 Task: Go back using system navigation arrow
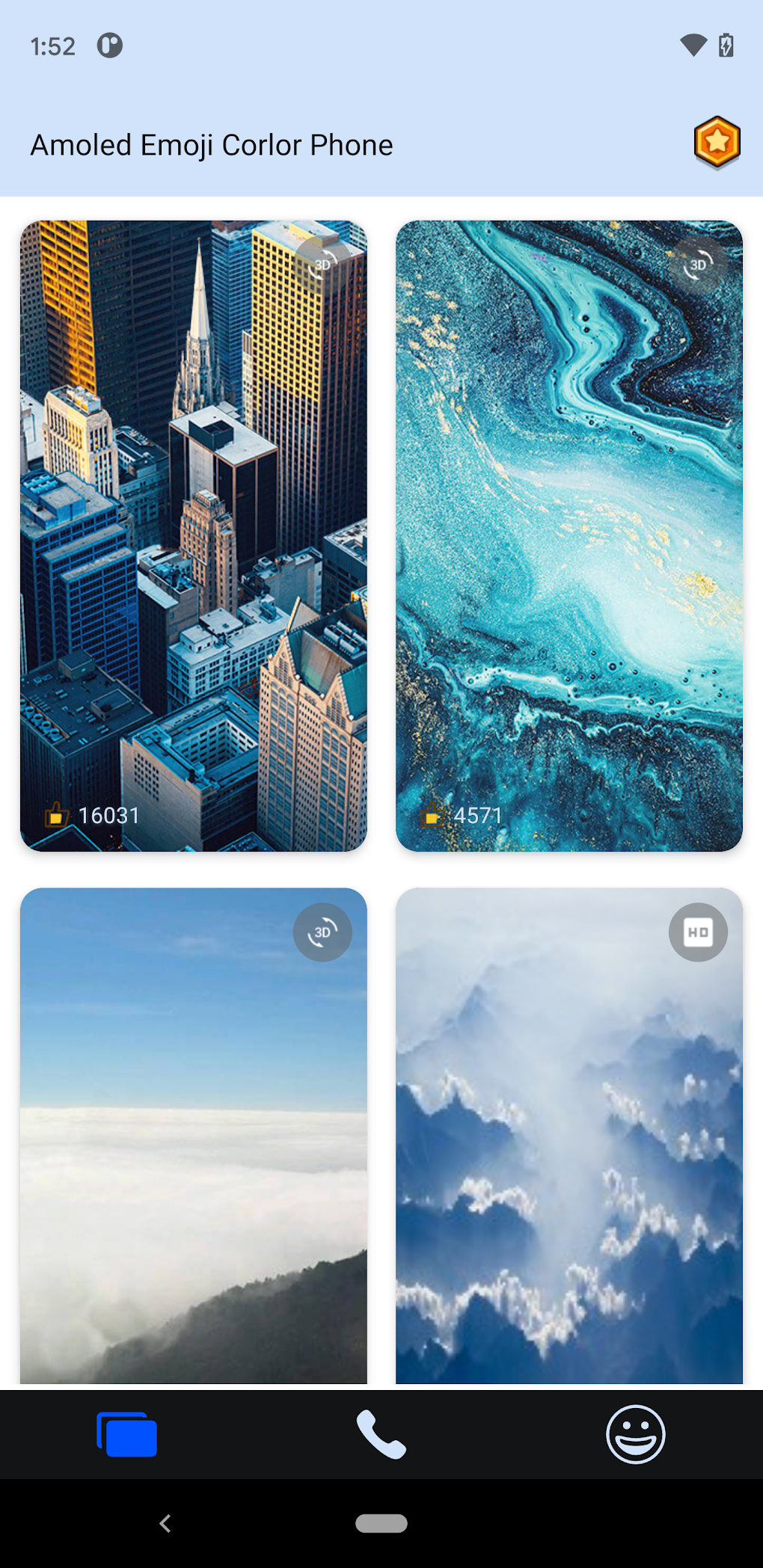pyautogui.click(x=165, y=1523)
